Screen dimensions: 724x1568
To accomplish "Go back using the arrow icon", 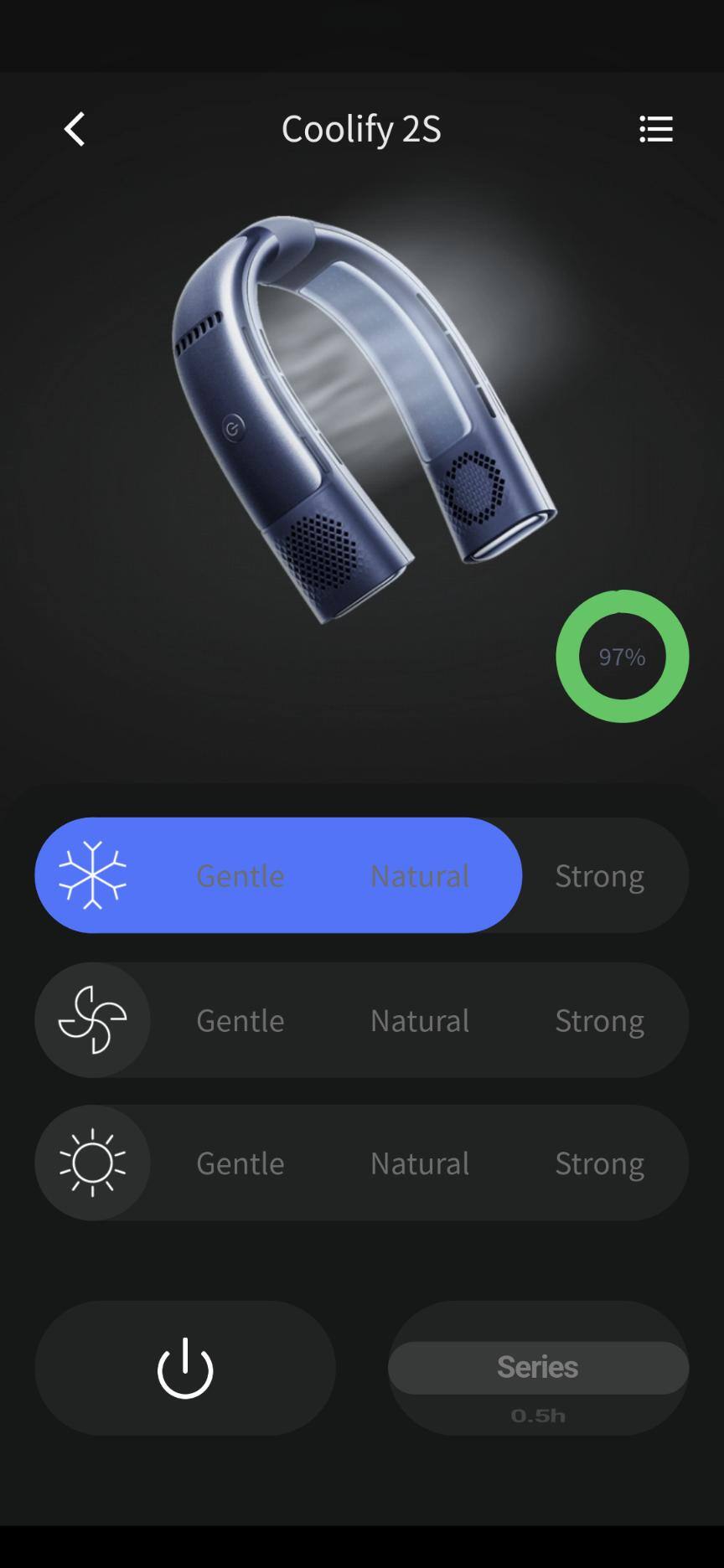I will point(75,129).
